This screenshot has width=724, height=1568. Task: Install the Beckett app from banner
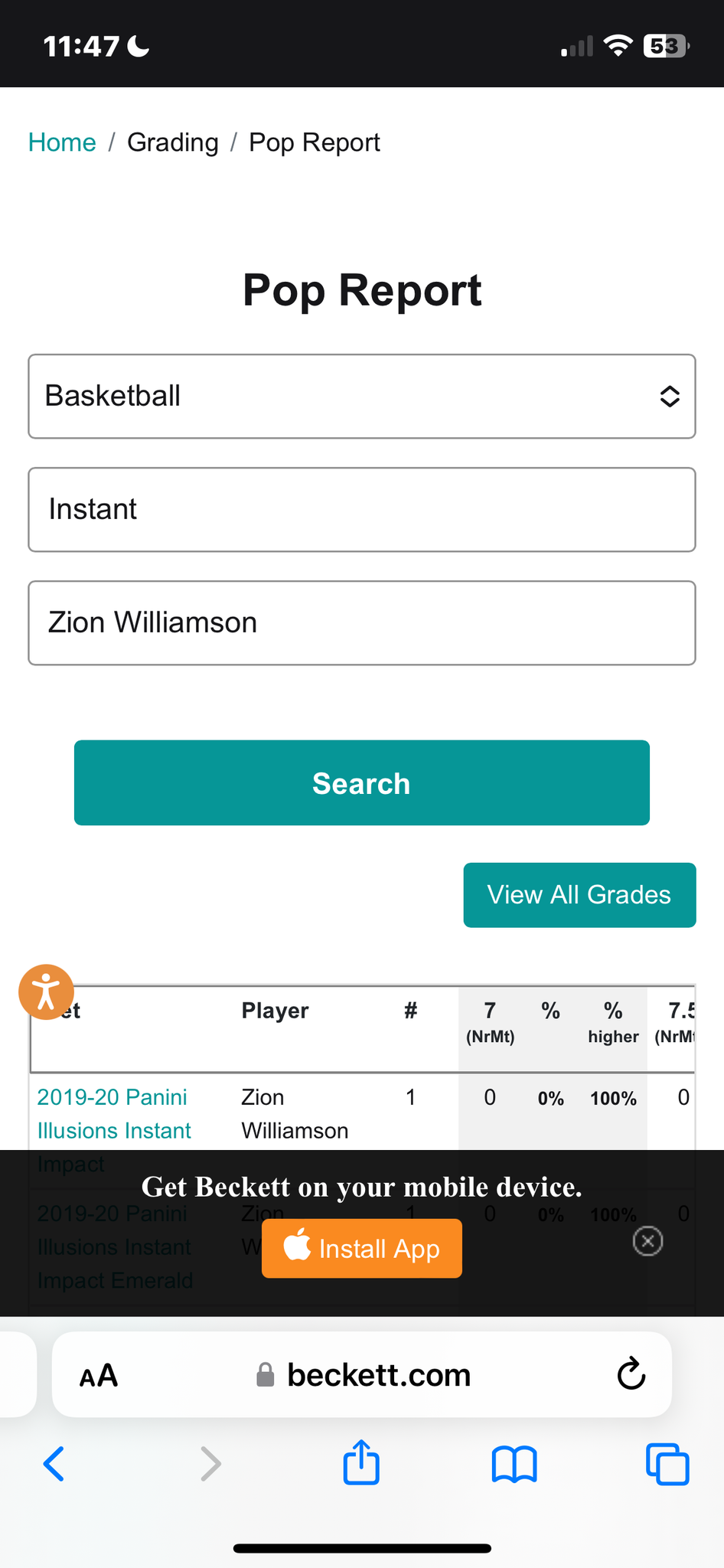(362, 1248)
